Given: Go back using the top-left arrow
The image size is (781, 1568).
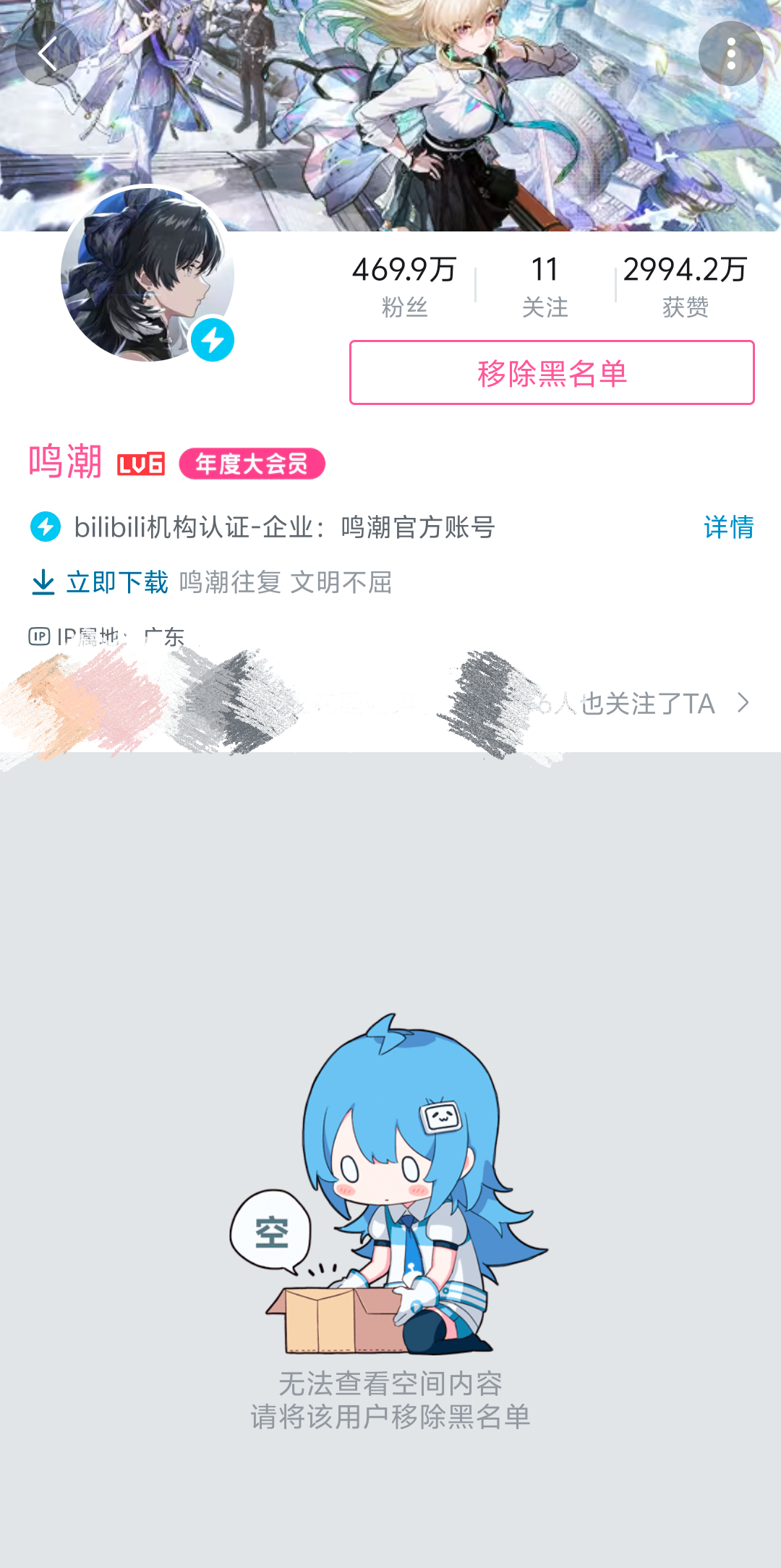Looking at the screenshot, I should [48, 54].
